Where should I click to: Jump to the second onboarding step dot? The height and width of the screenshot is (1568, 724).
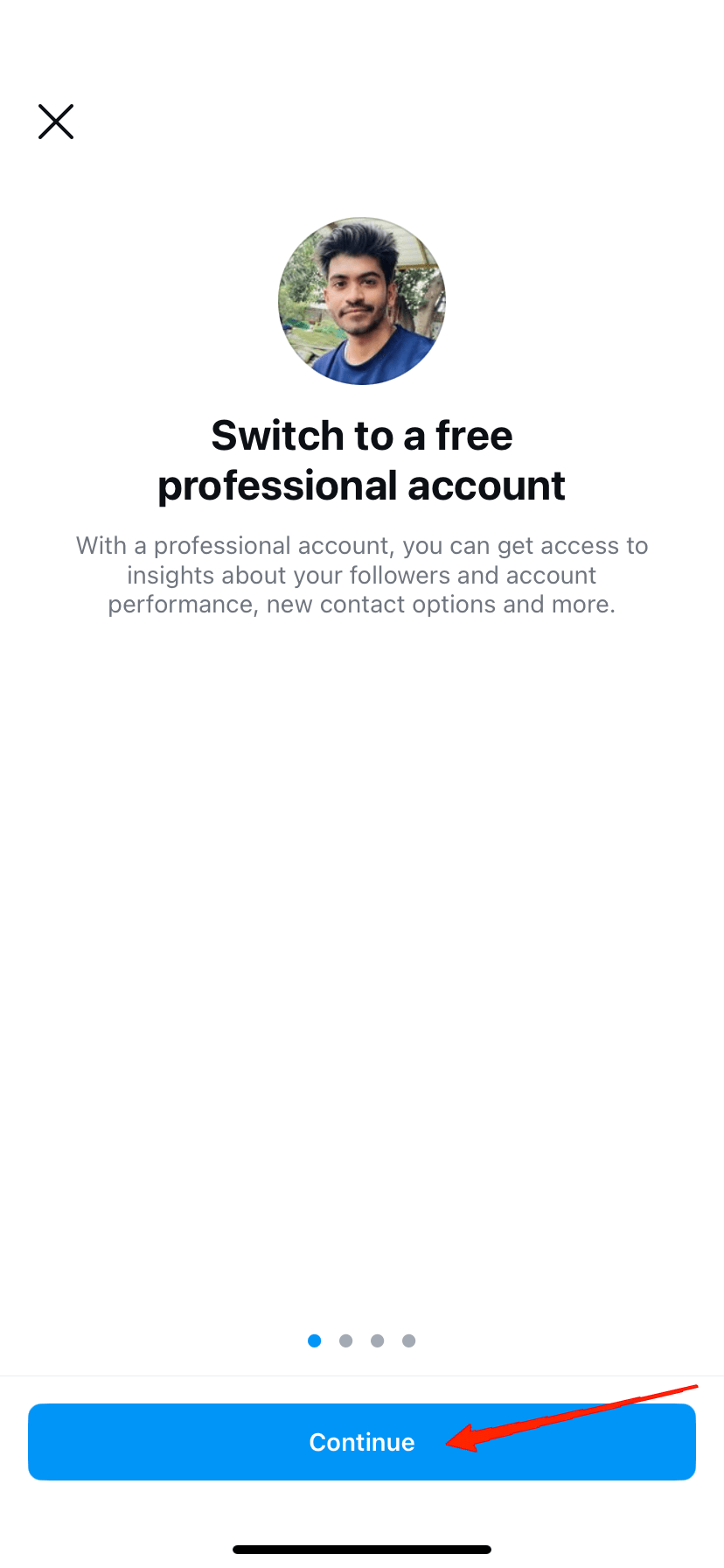pos(345,1340)
